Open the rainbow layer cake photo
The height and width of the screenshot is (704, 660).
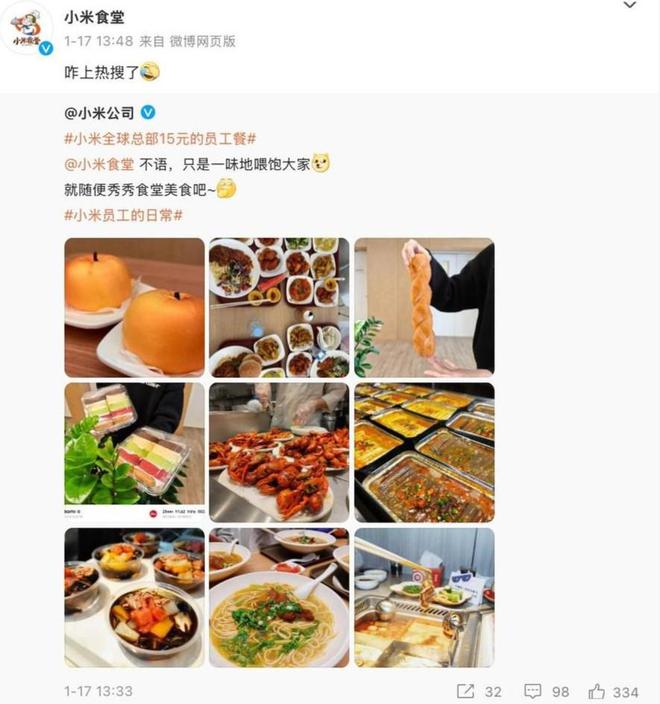coord(134,452)
